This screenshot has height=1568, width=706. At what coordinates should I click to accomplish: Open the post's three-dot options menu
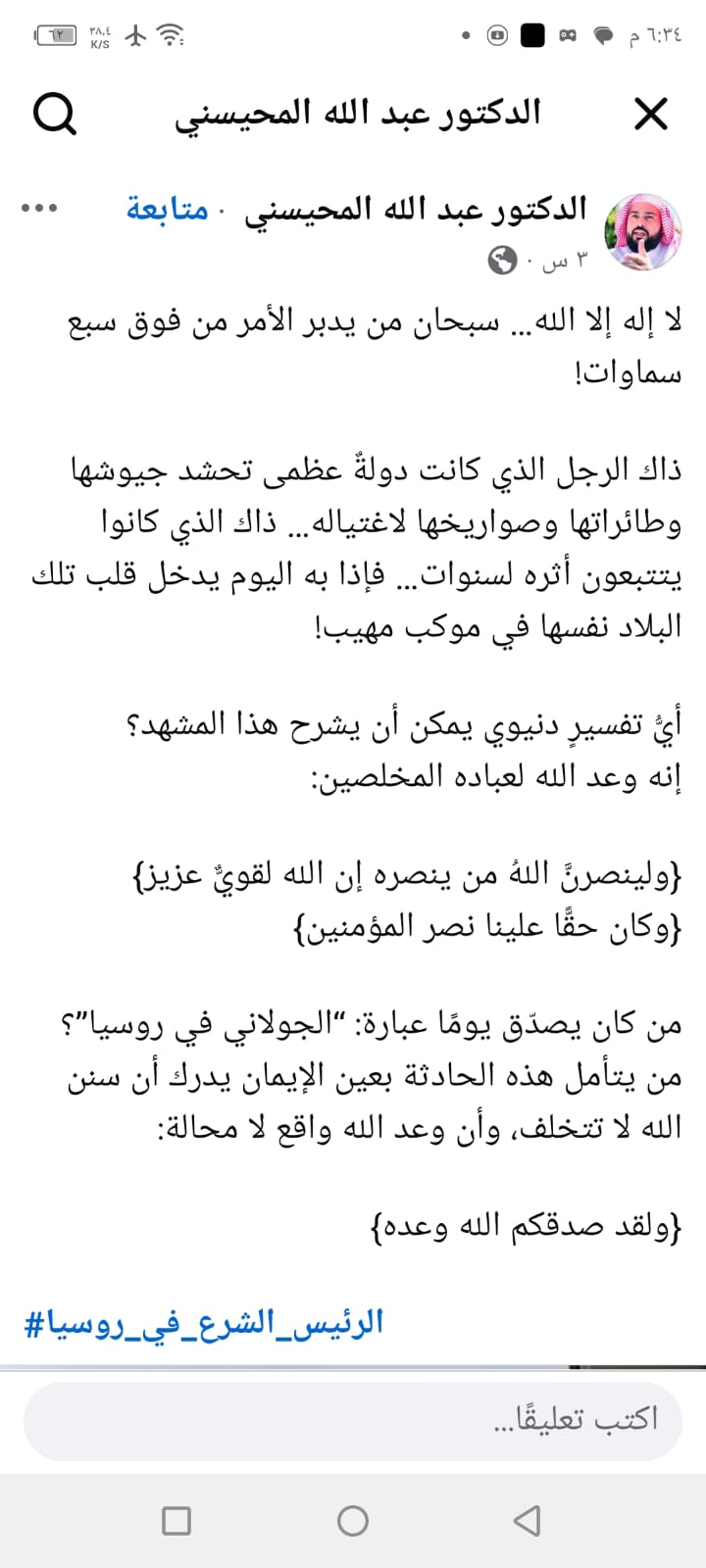(39, 208)
